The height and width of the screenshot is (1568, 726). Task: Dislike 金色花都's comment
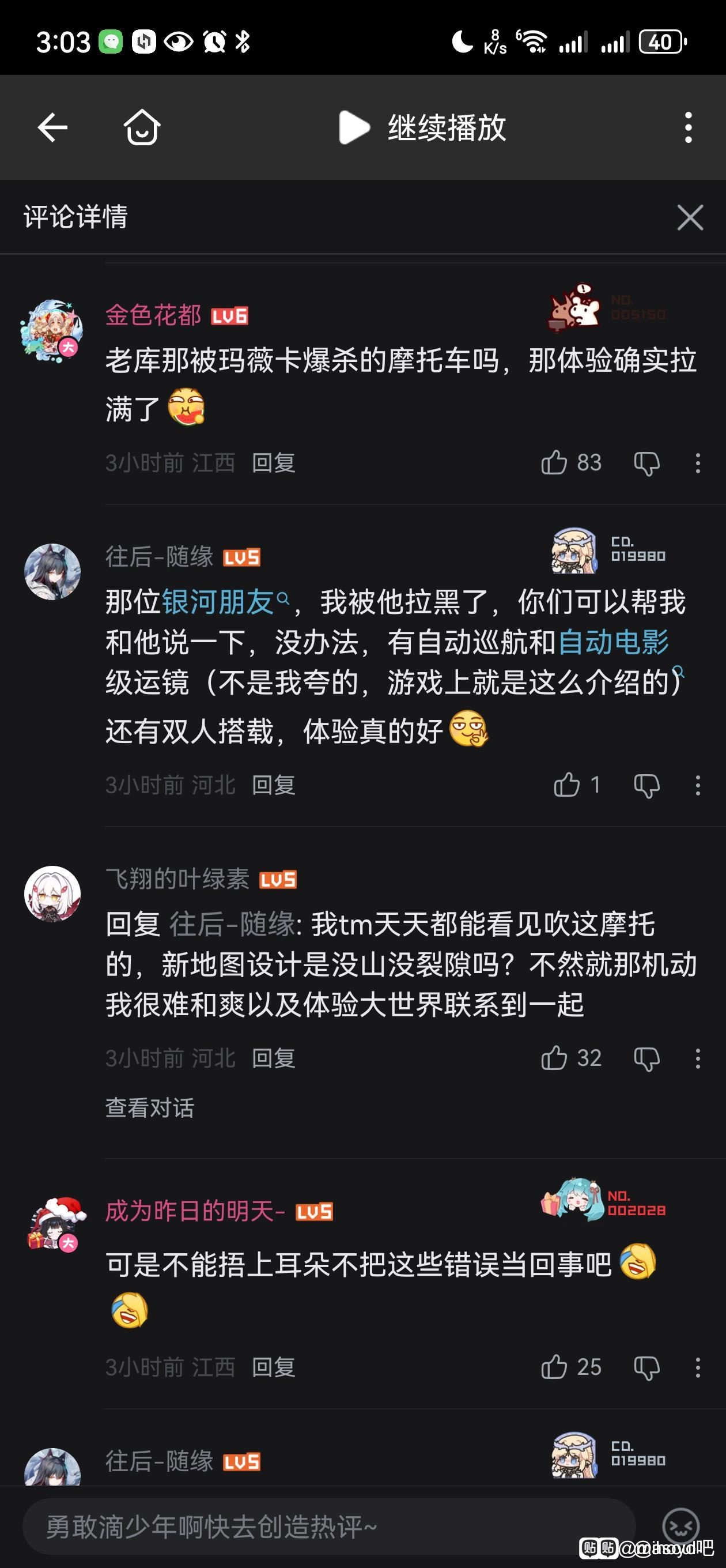coord(646,463)
